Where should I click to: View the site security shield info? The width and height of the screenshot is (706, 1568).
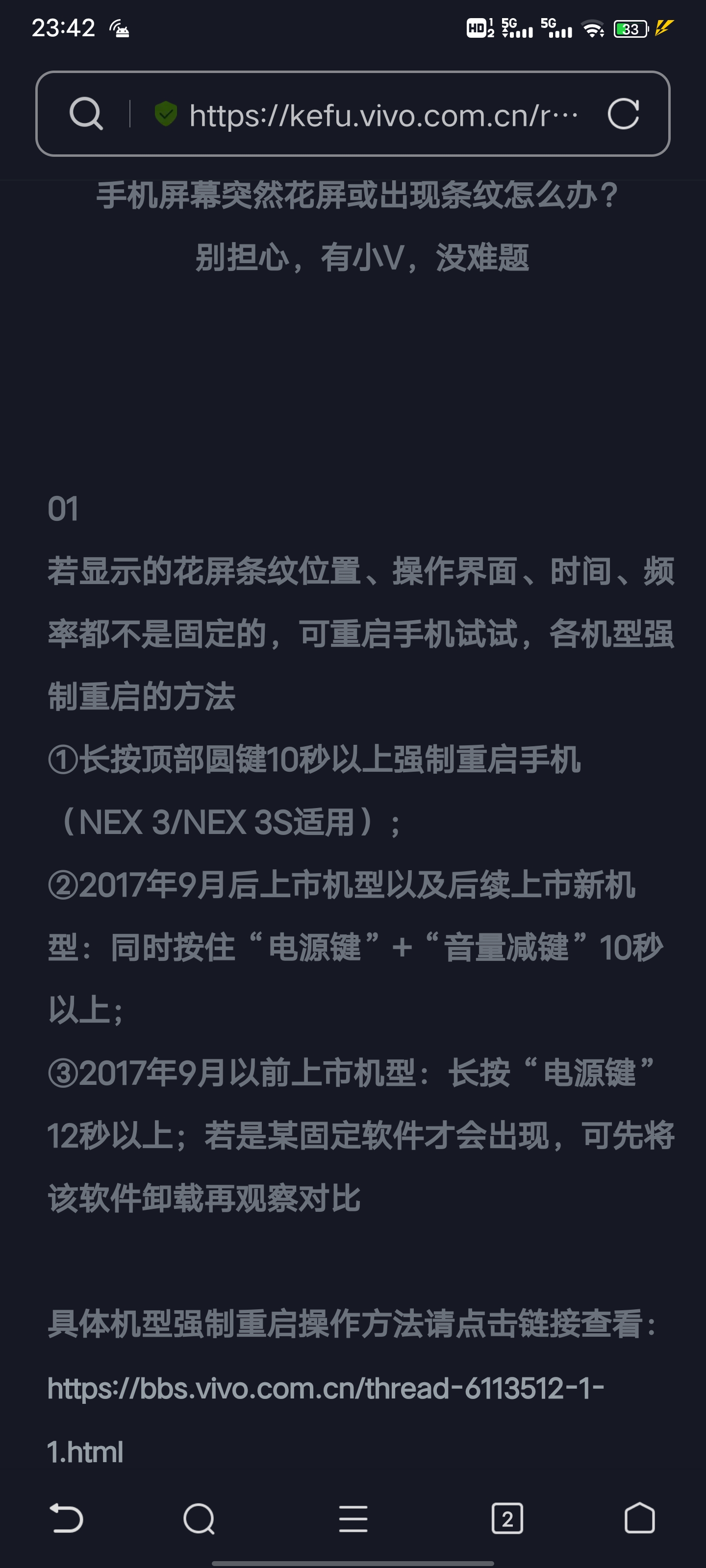(165, 114)
